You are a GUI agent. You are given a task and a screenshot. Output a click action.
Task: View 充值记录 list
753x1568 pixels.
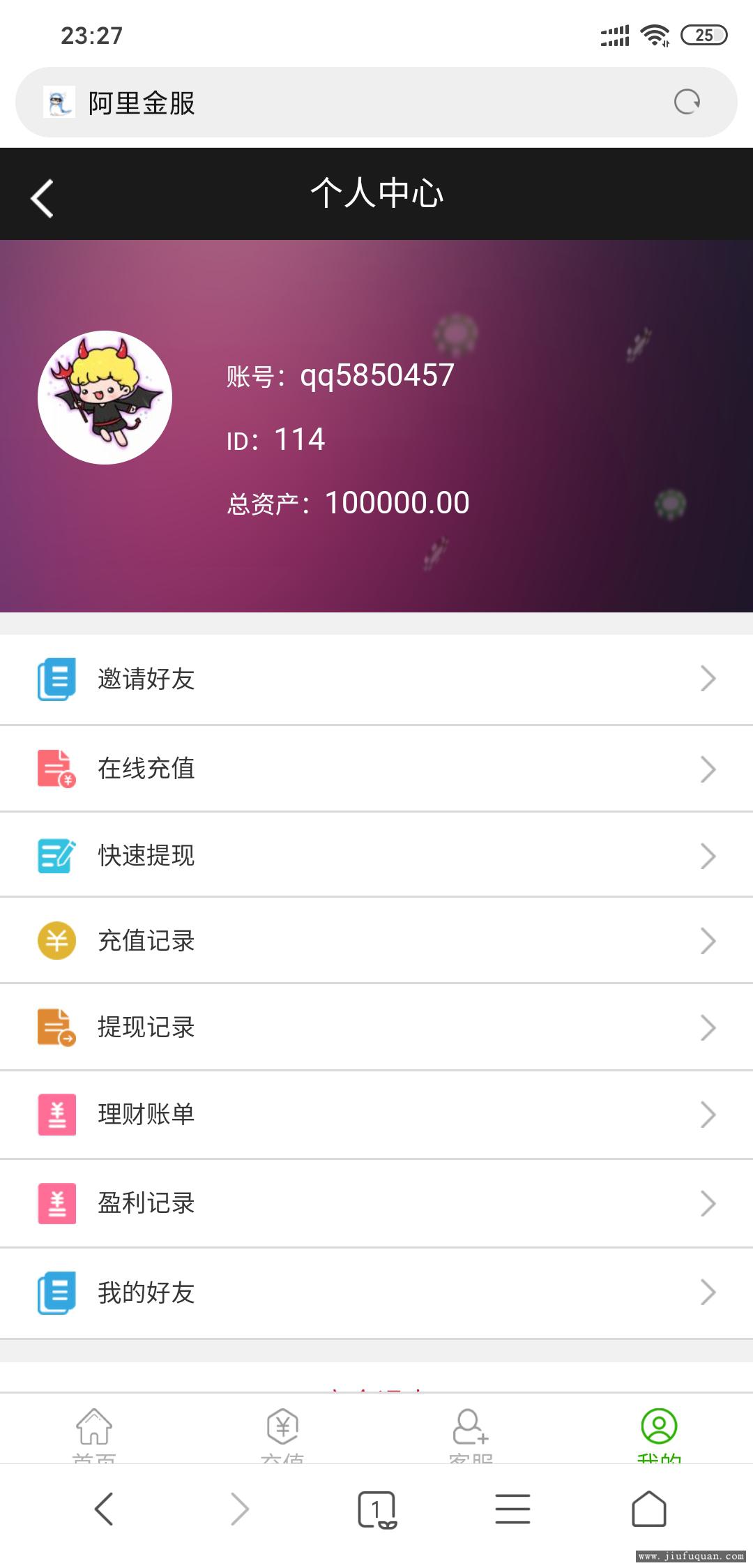click(x=376, y=941)
